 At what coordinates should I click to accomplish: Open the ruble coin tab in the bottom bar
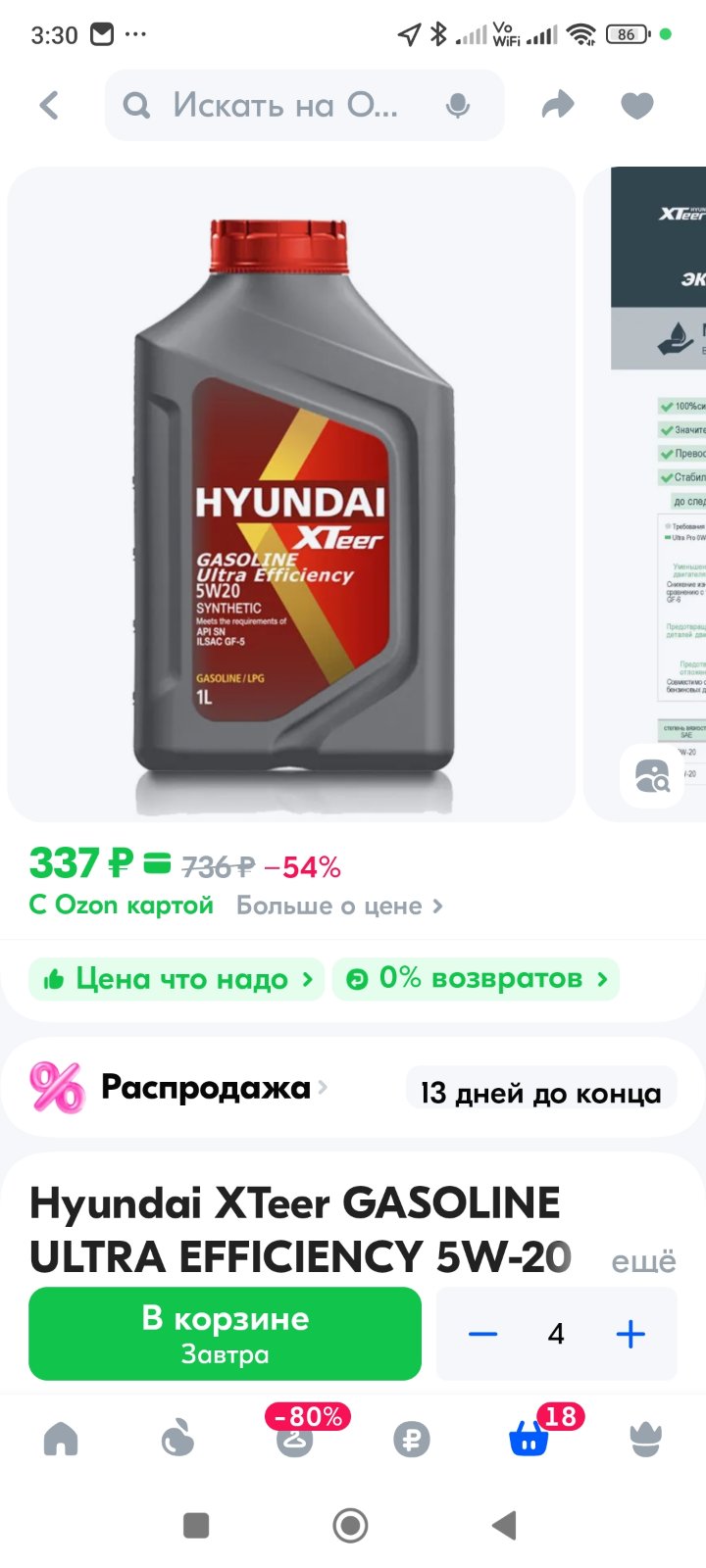(412, 1440)
